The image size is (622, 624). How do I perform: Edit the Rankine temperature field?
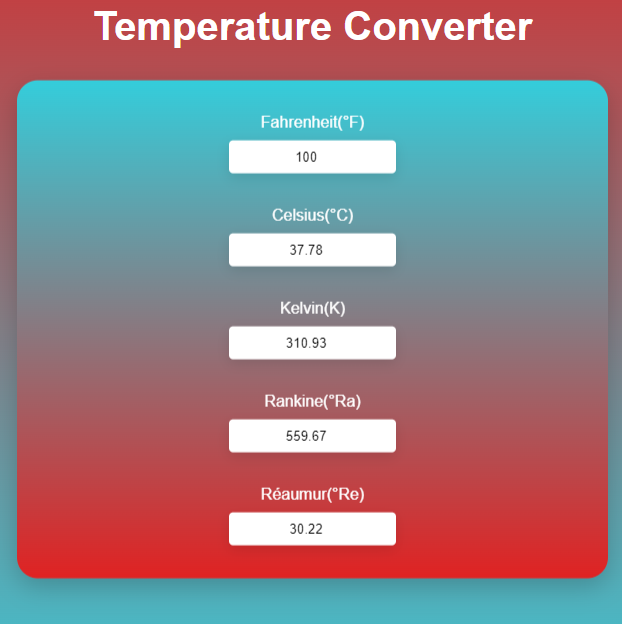click(312, 436)
